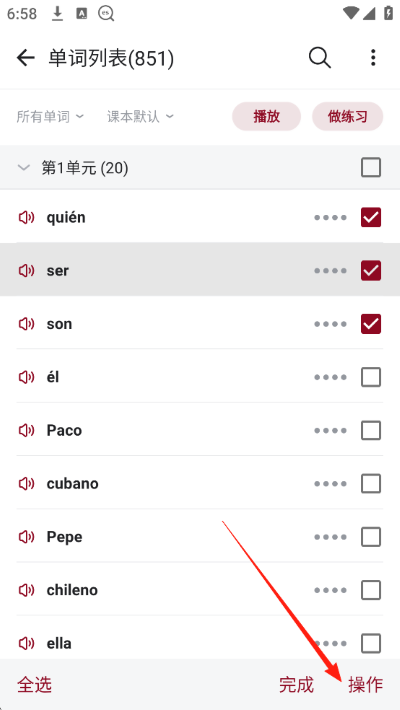
Task: Go back using the top arrow
Action: [x=26, y=58]
